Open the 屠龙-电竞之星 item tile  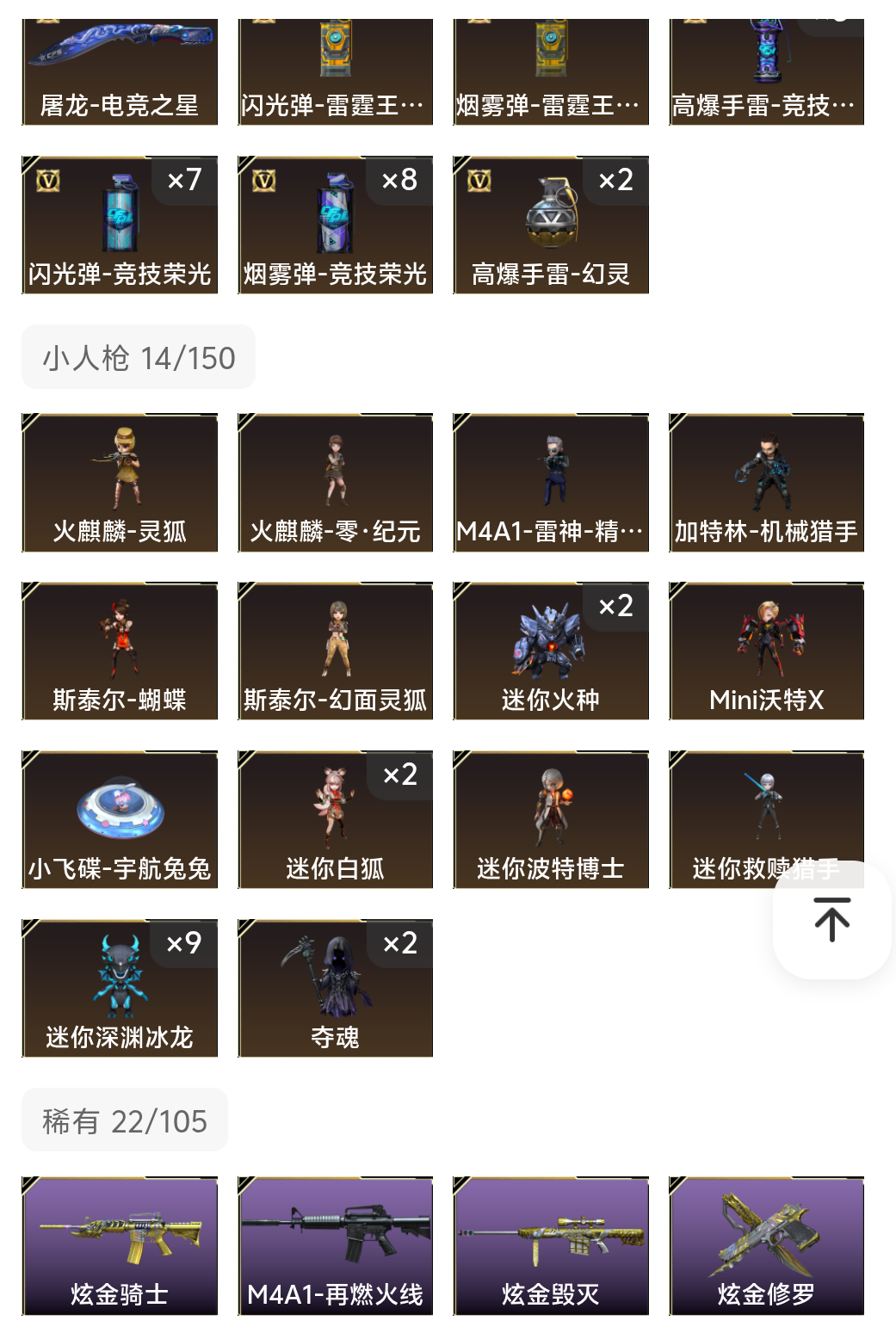click(x=120, y=72)
